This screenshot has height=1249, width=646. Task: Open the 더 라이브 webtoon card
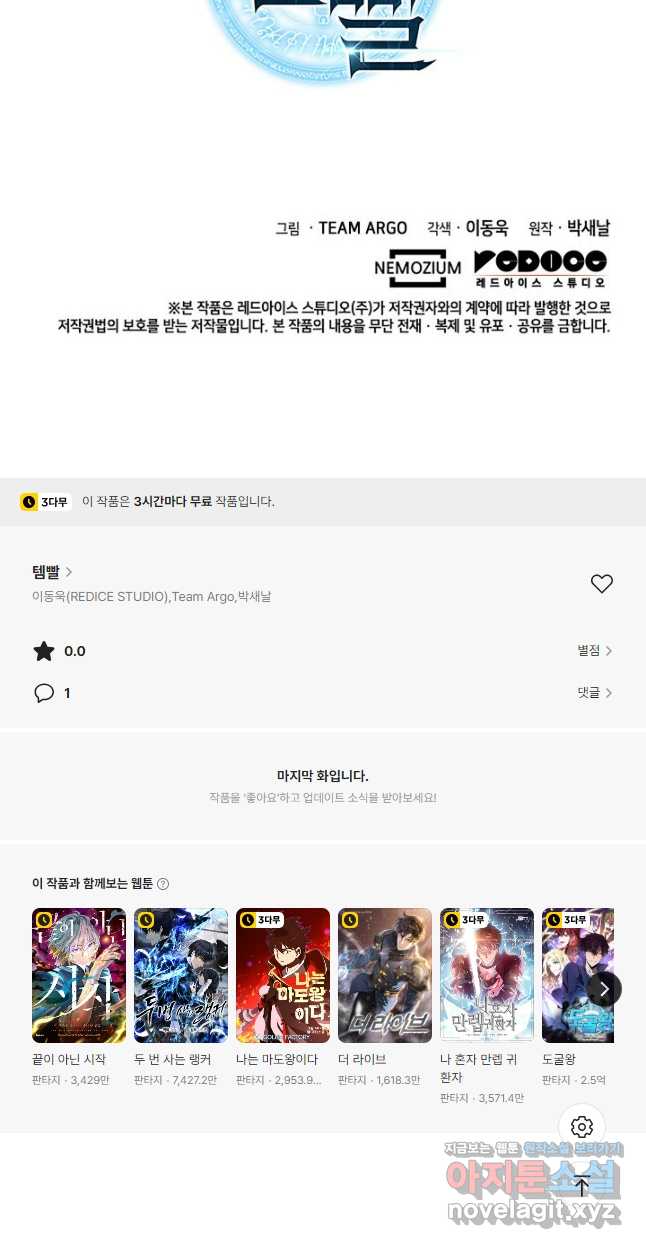(385, 976)
